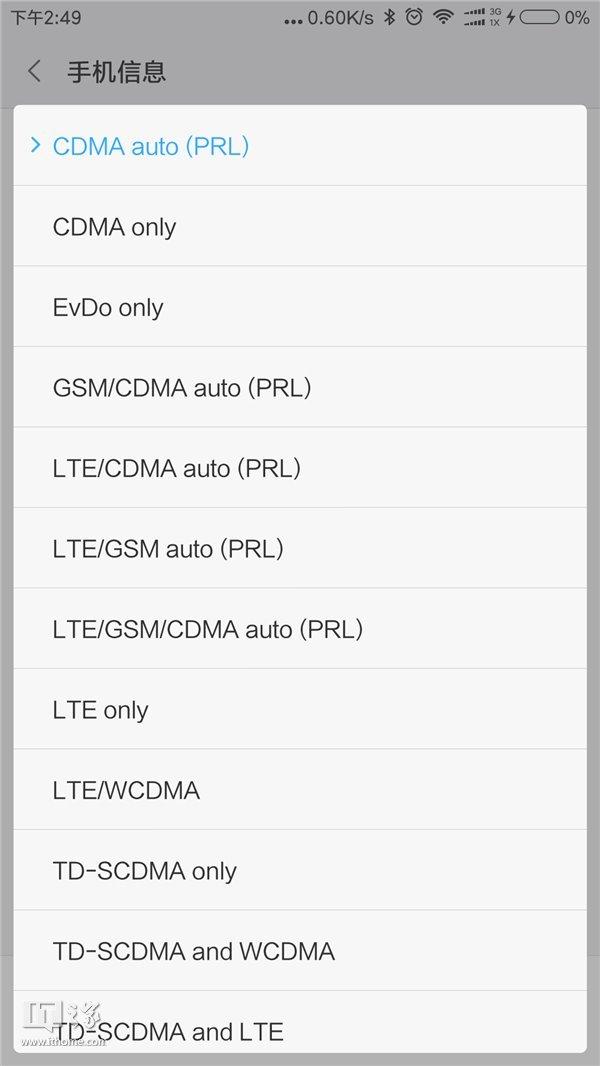
Task: Choose the LTE/WCDMA option
Action: coord(126,790)
